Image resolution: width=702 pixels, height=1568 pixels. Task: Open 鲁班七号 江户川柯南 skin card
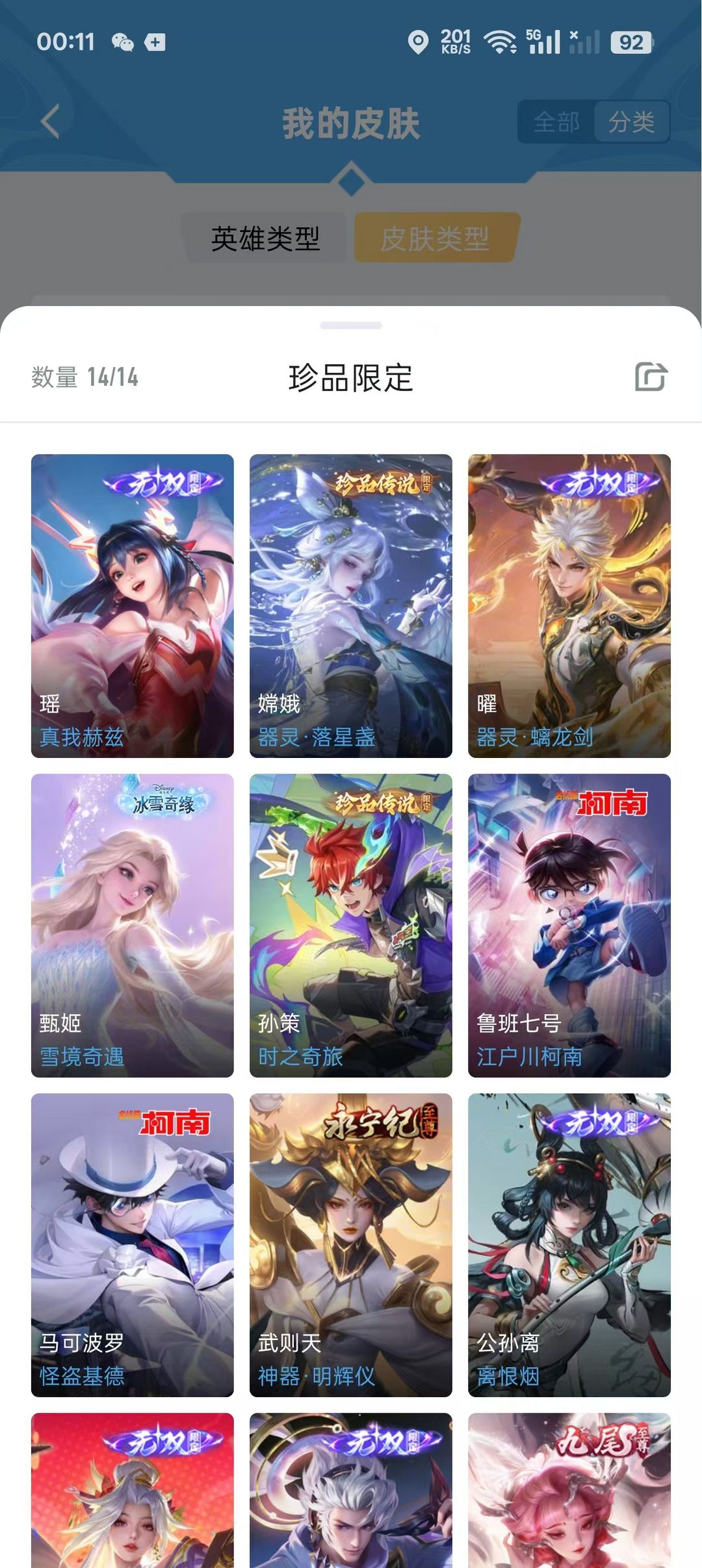[x=569, y=926]
